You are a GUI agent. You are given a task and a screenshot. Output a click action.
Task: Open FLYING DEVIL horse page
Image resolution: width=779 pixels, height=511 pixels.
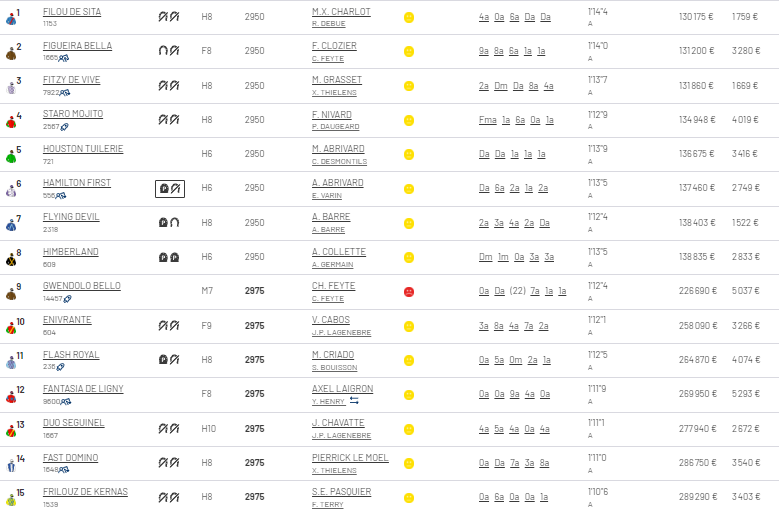click(70, 217)
